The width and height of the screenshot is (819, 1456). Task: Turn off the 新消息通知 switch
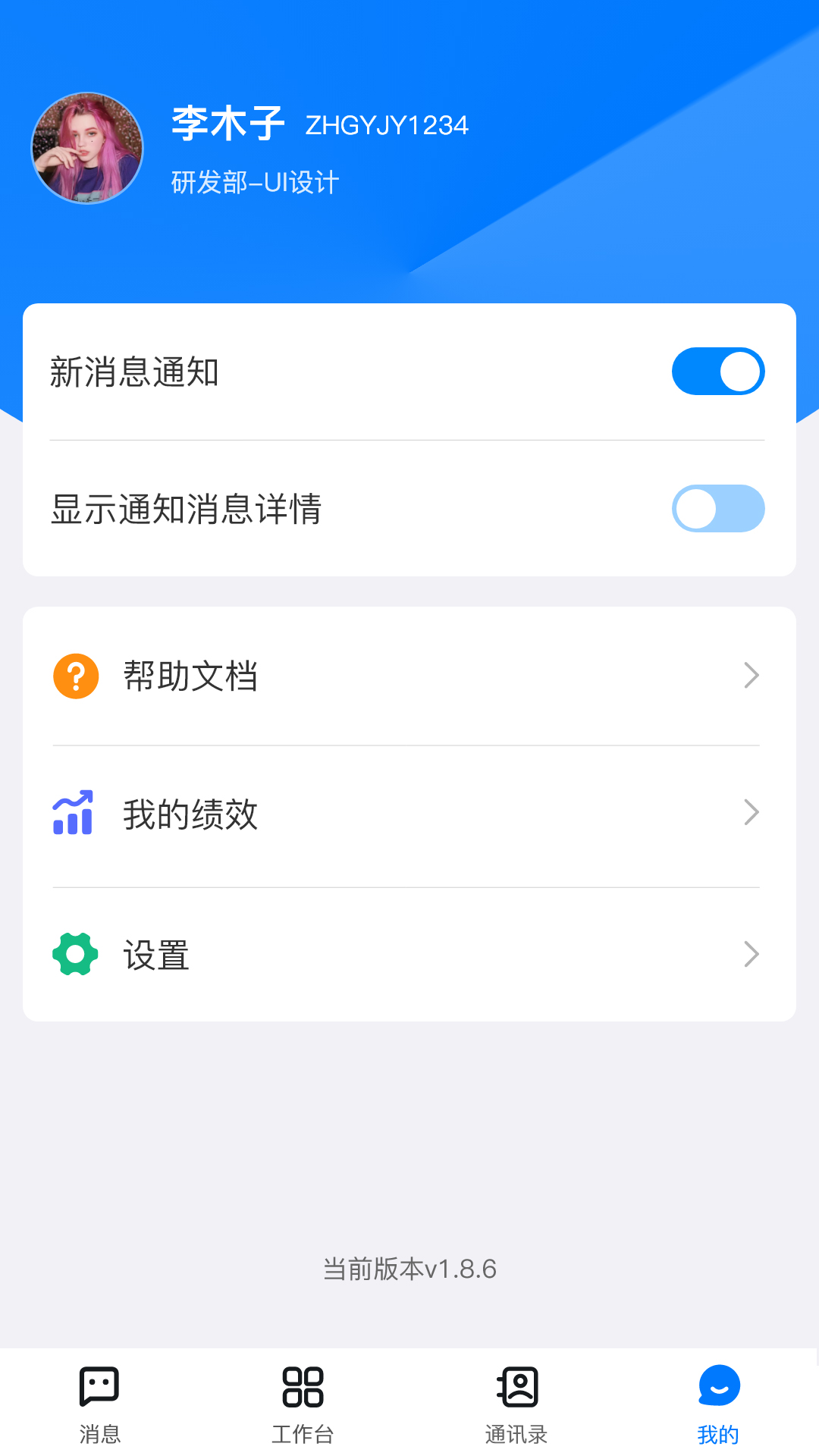coord(717,372)
